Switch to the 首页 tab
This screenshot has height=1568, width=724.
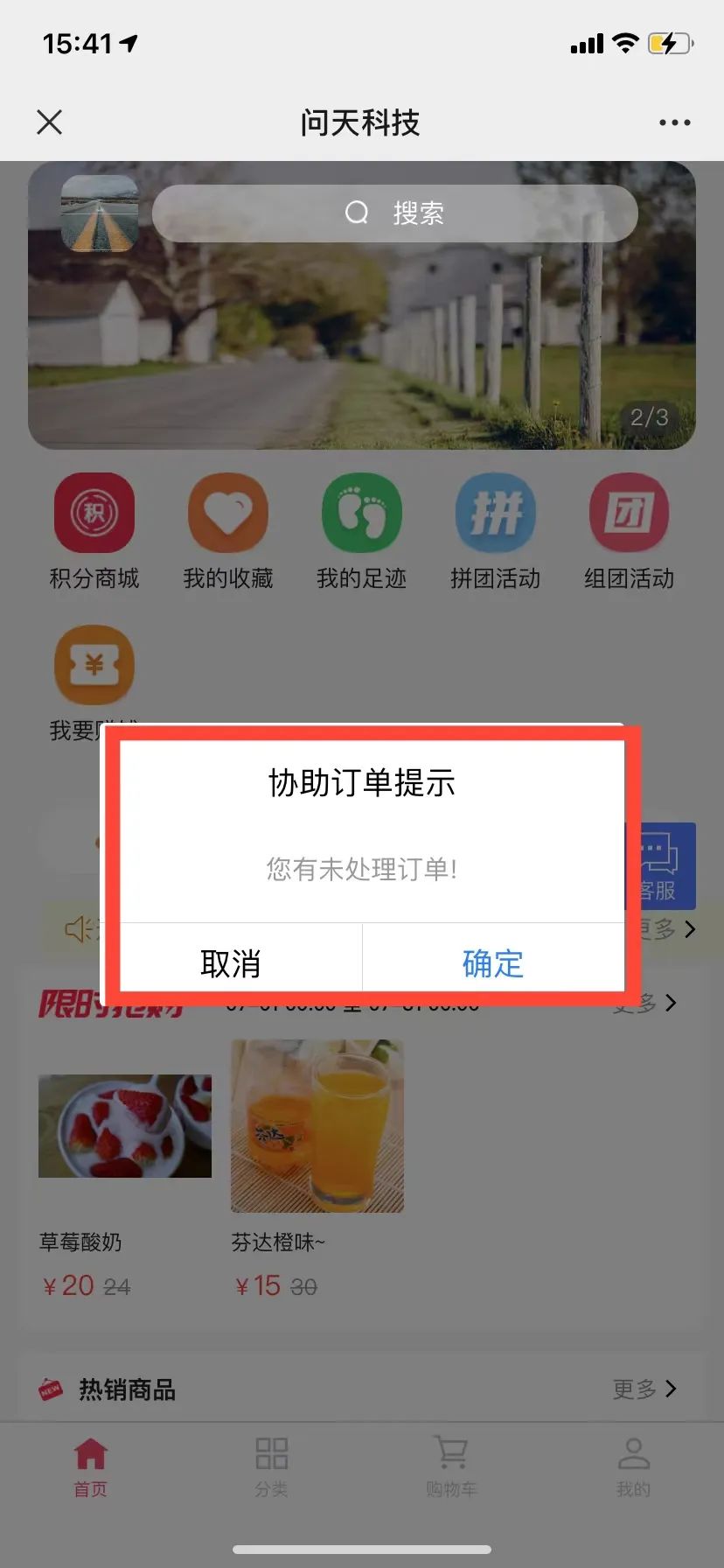click(91, 1467)
